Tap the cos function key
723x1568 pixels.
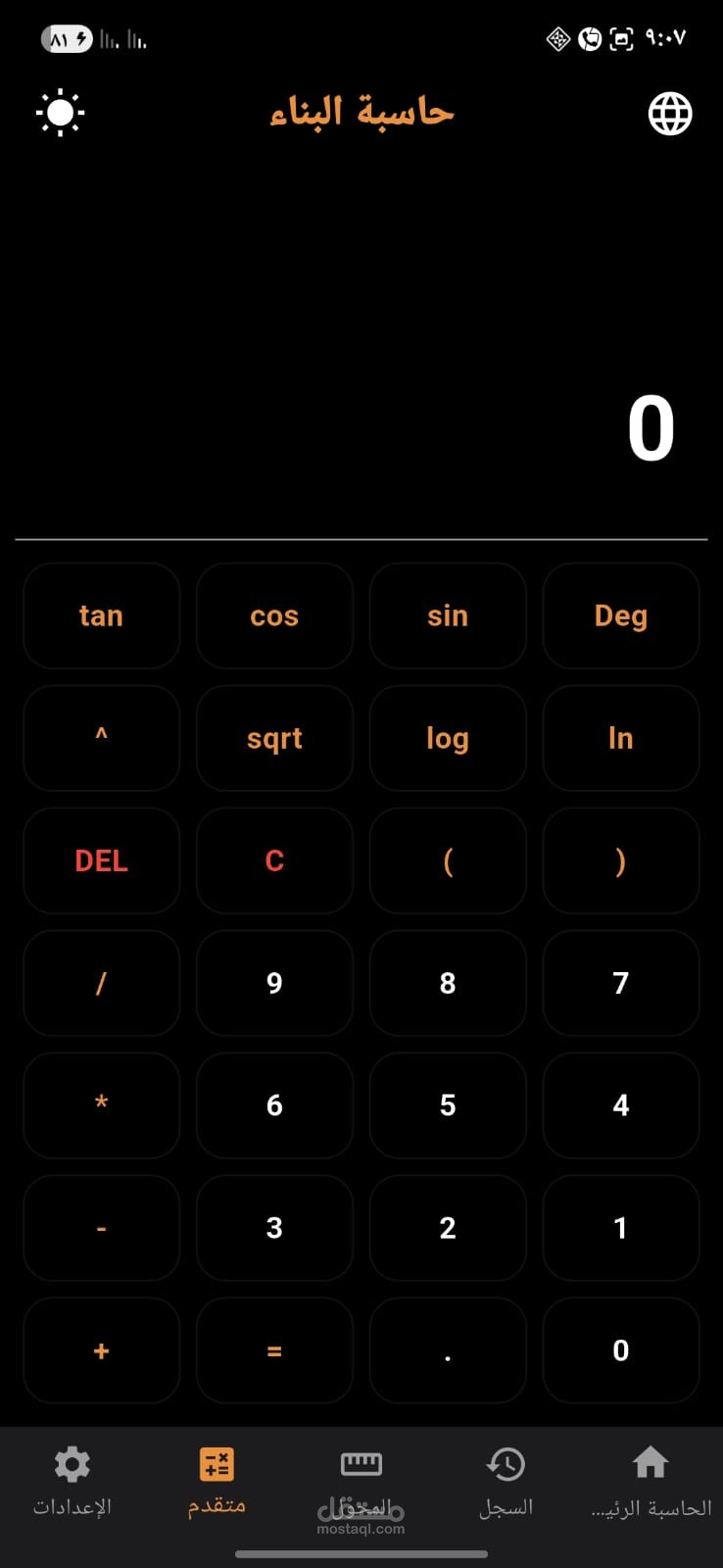pos(274,615)
